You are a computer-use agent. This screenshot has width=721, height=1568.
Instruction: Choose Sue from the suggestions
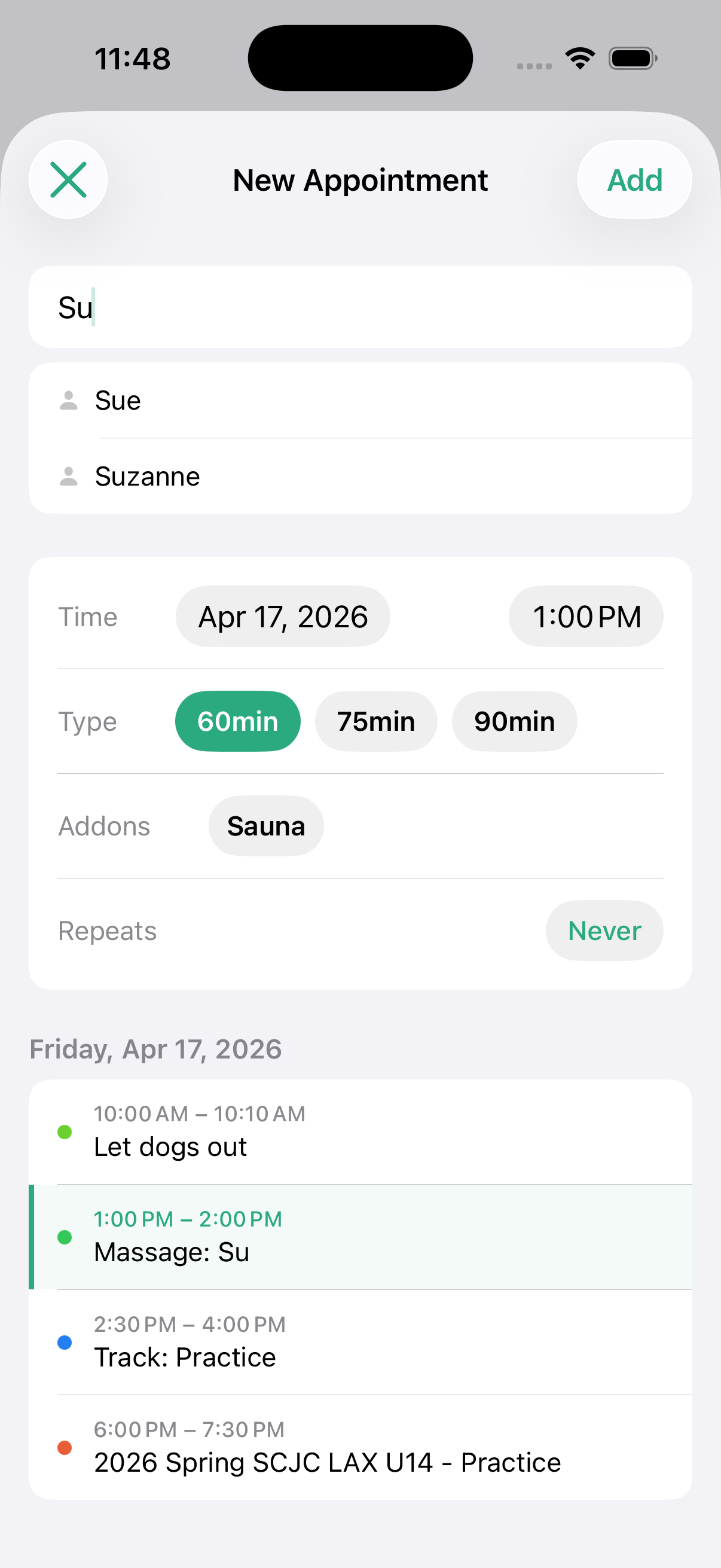point(360,401)
